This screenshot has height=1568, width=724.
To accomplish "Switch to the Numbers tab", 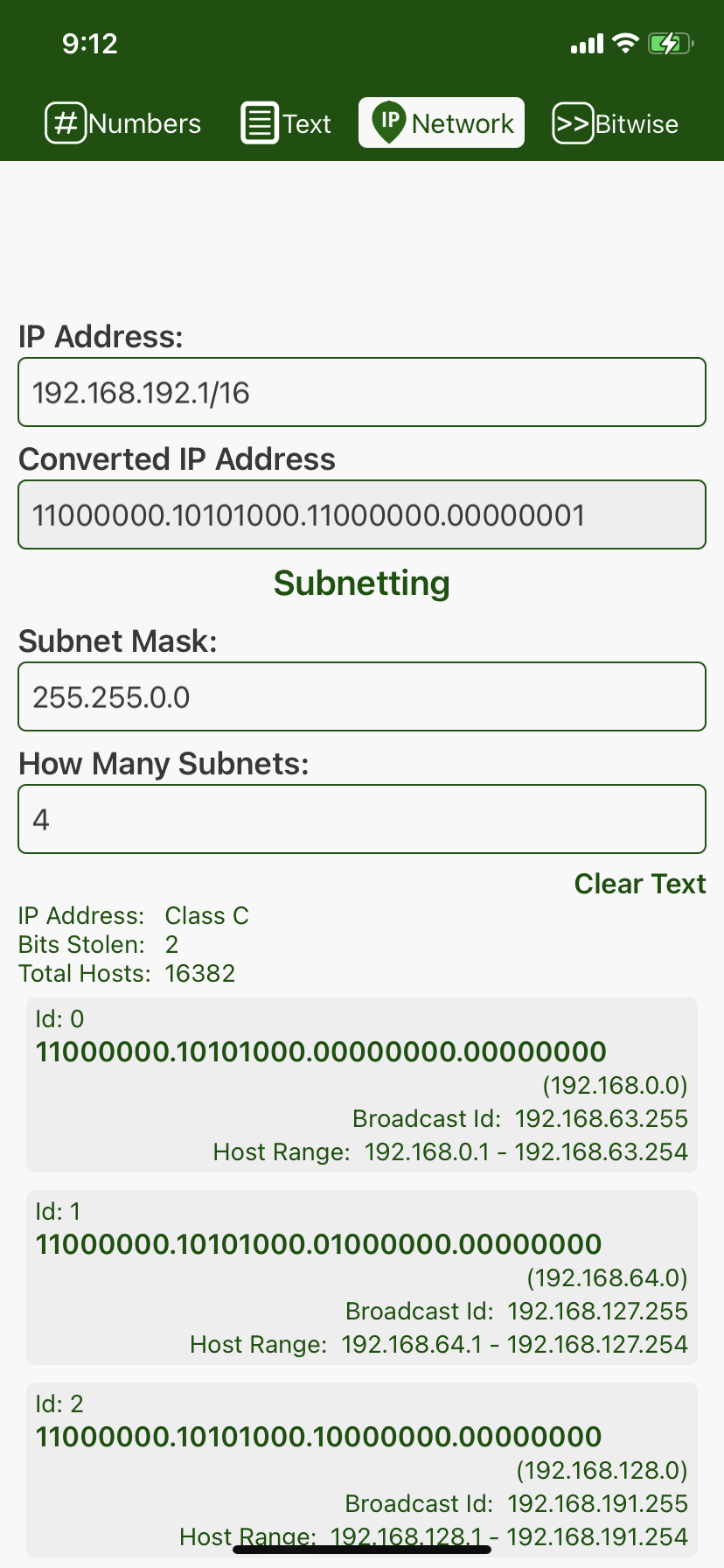I will coord(123,123).
